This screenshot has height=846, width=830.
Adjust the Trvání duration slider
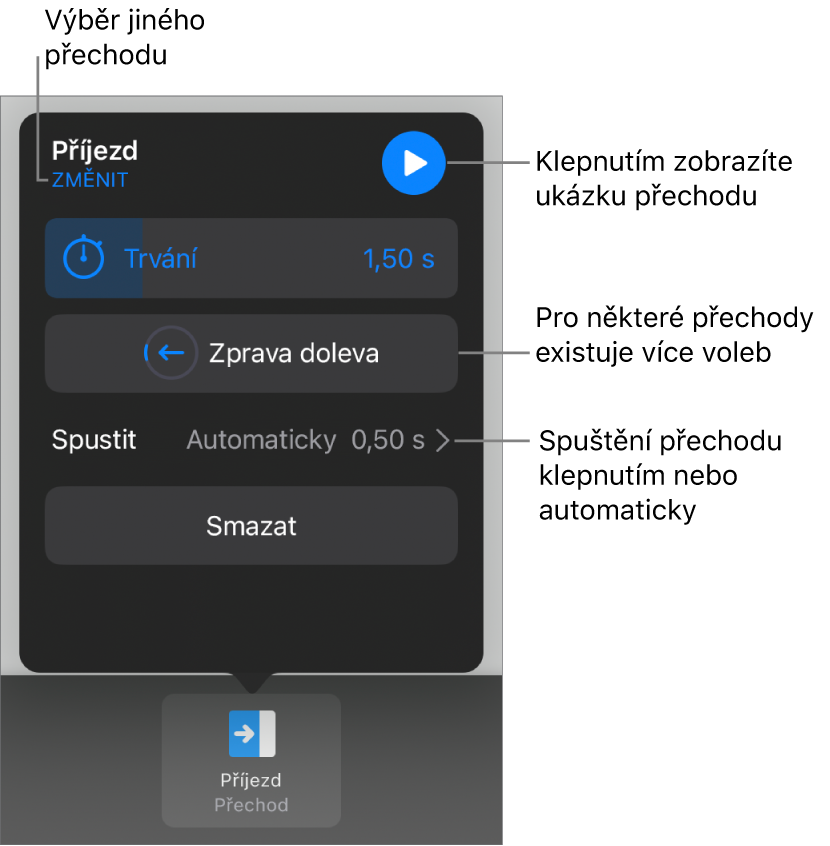coord(251,259)
